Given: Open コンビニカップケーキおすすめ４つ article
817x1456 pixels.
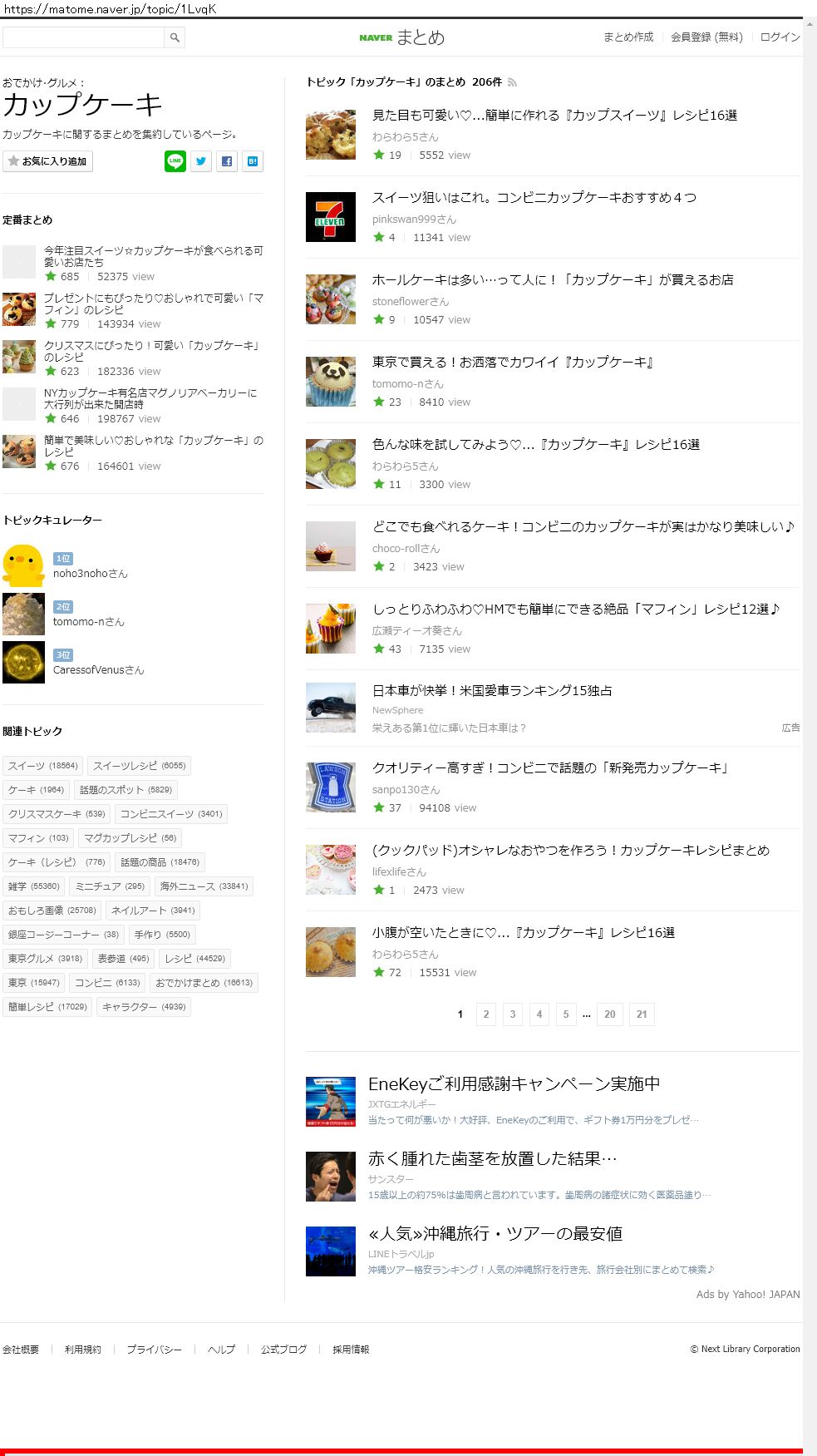Looking at the screenshot, I should pyautogui.click(x=534, y=197).
